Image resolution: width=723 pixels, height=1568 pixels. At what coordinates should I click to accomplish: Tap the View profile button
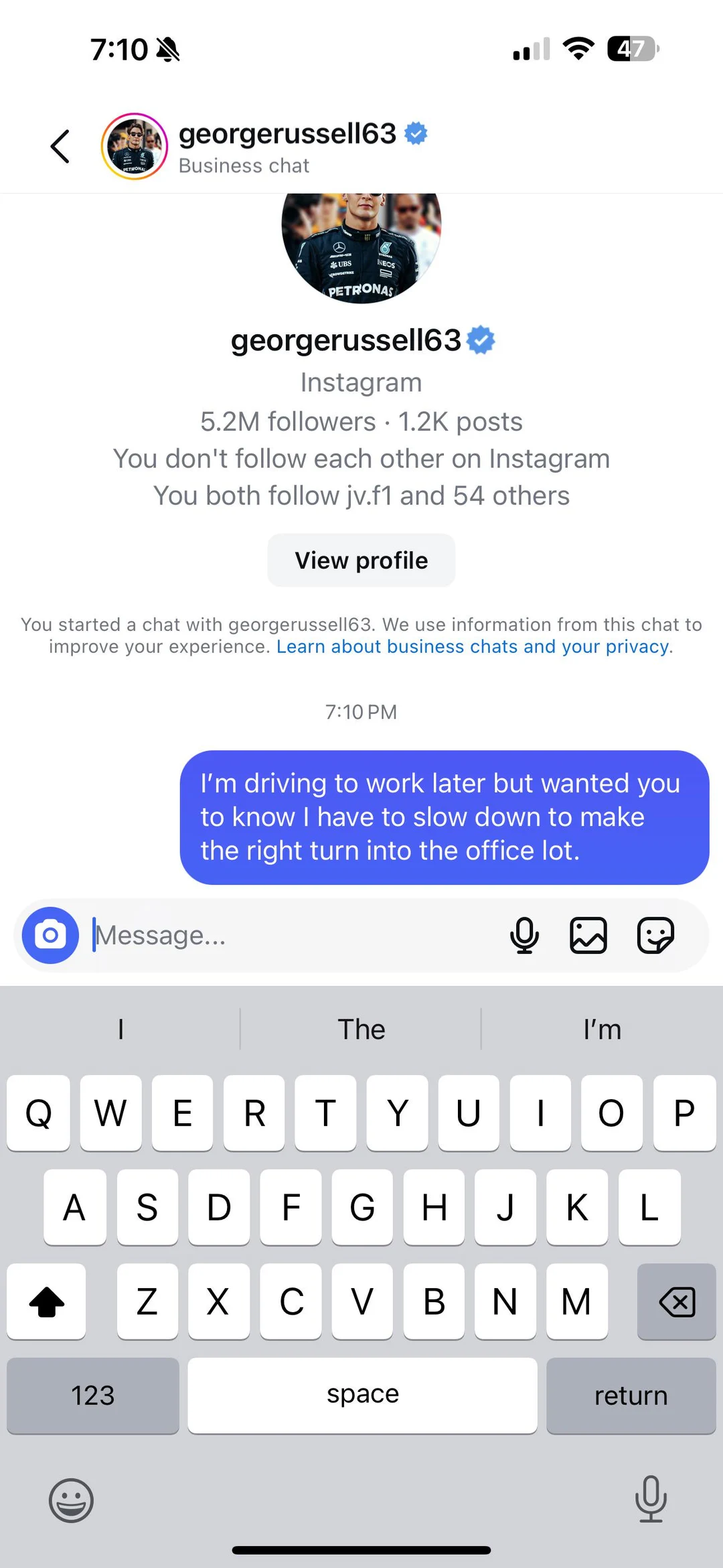click(x=361, y=561)
